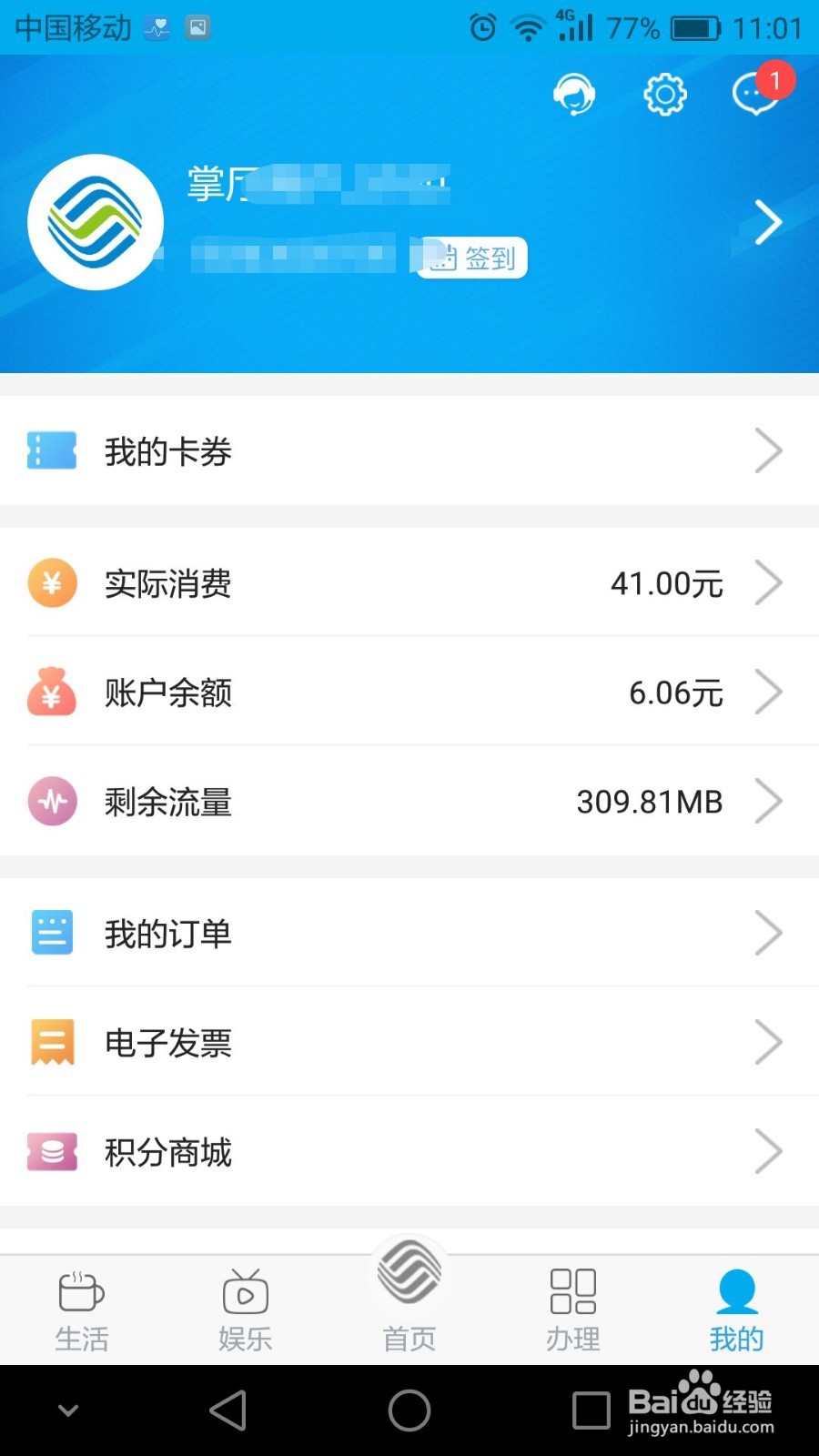Screen dimensions: 819x1456
Task: Open the settings gear icon
Action: (x=663, y=94)
